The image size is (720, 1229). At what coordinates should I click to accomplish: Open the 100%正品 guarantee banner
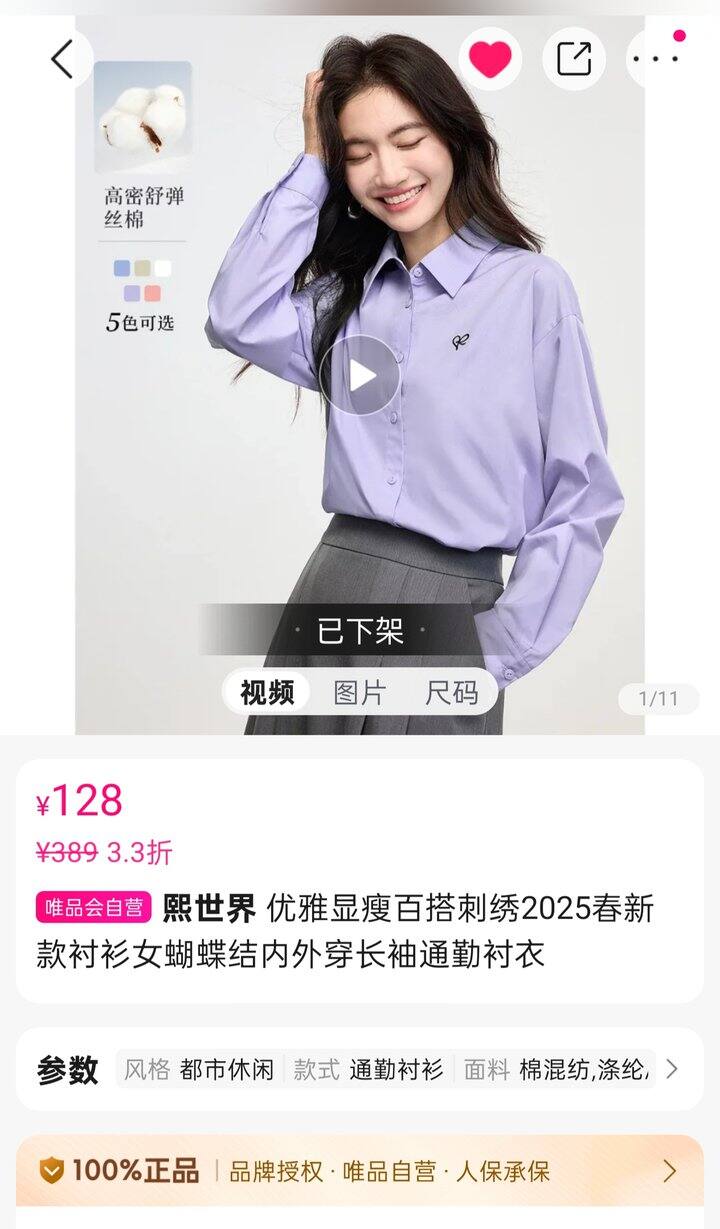coord(360,1171)
